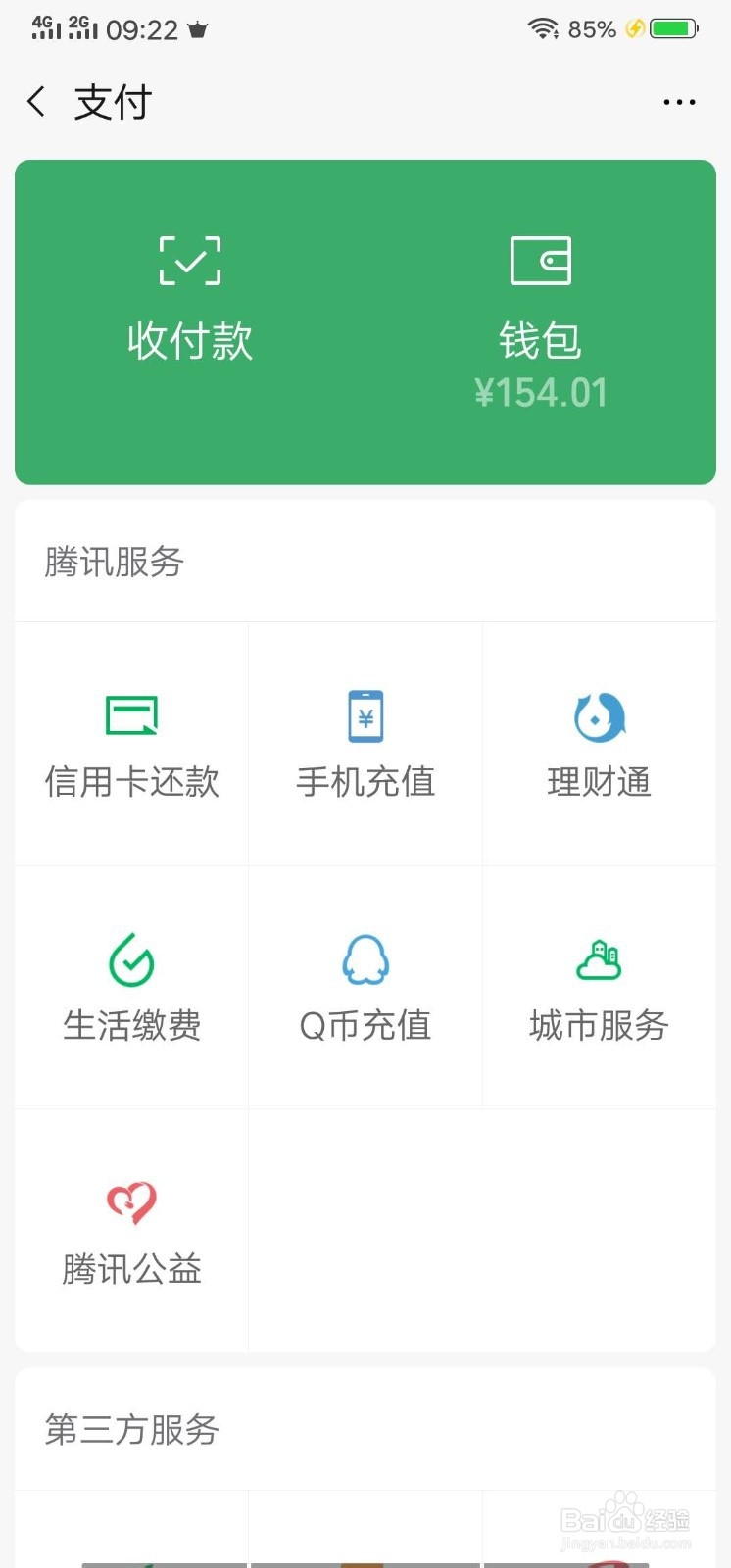Tap the wallet balance ¥154.01
731x1568 pixels.
coord(541,390)
